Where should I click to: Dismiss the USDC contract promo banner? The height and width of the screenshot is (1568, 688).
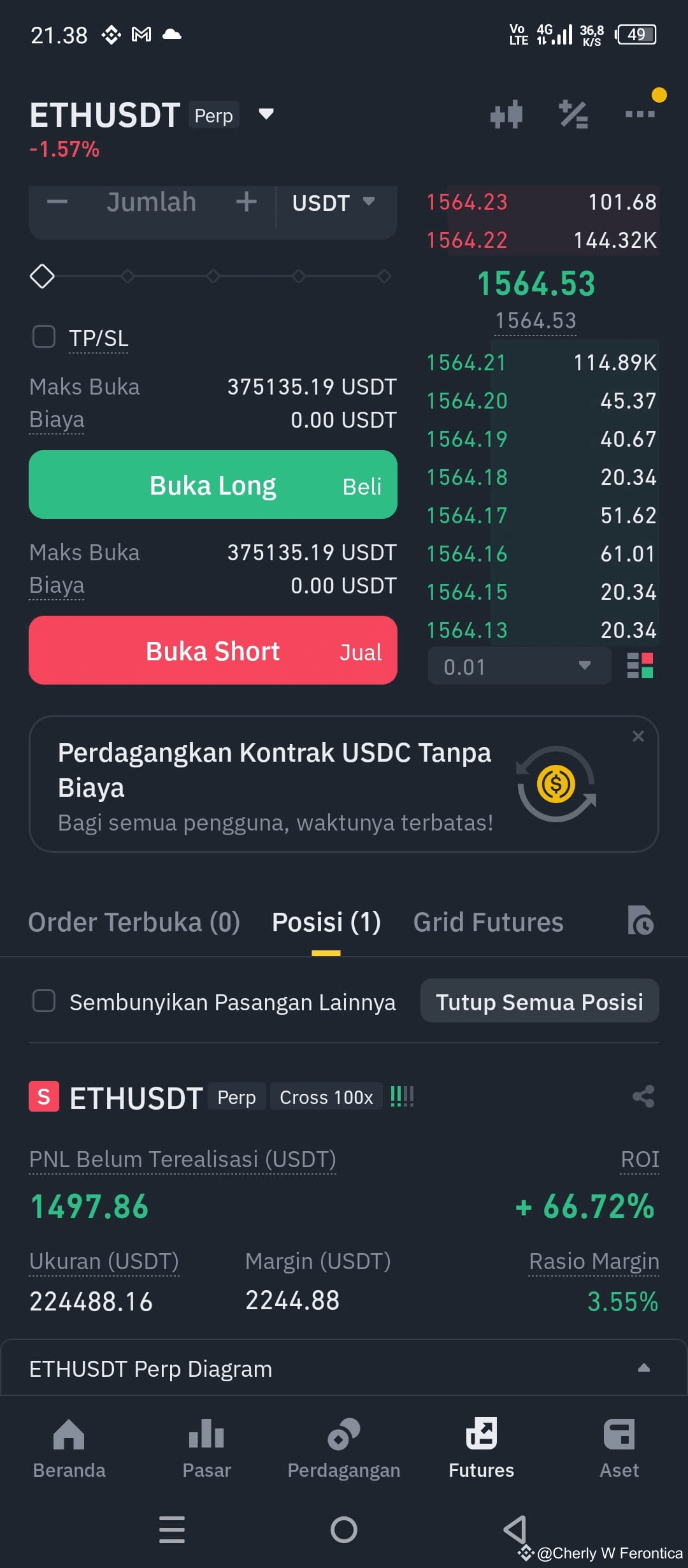click(x=638, y=736)
